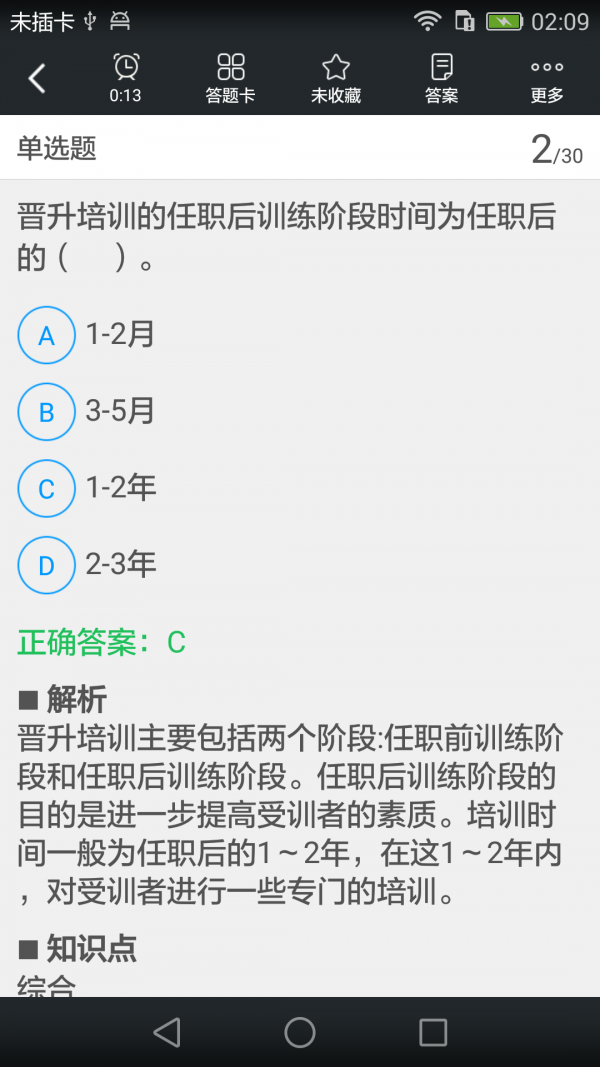The height and width of the screenshot is (1067, 600).
Task: Open the 更多 more menu
Action: (x=547, y=78)
